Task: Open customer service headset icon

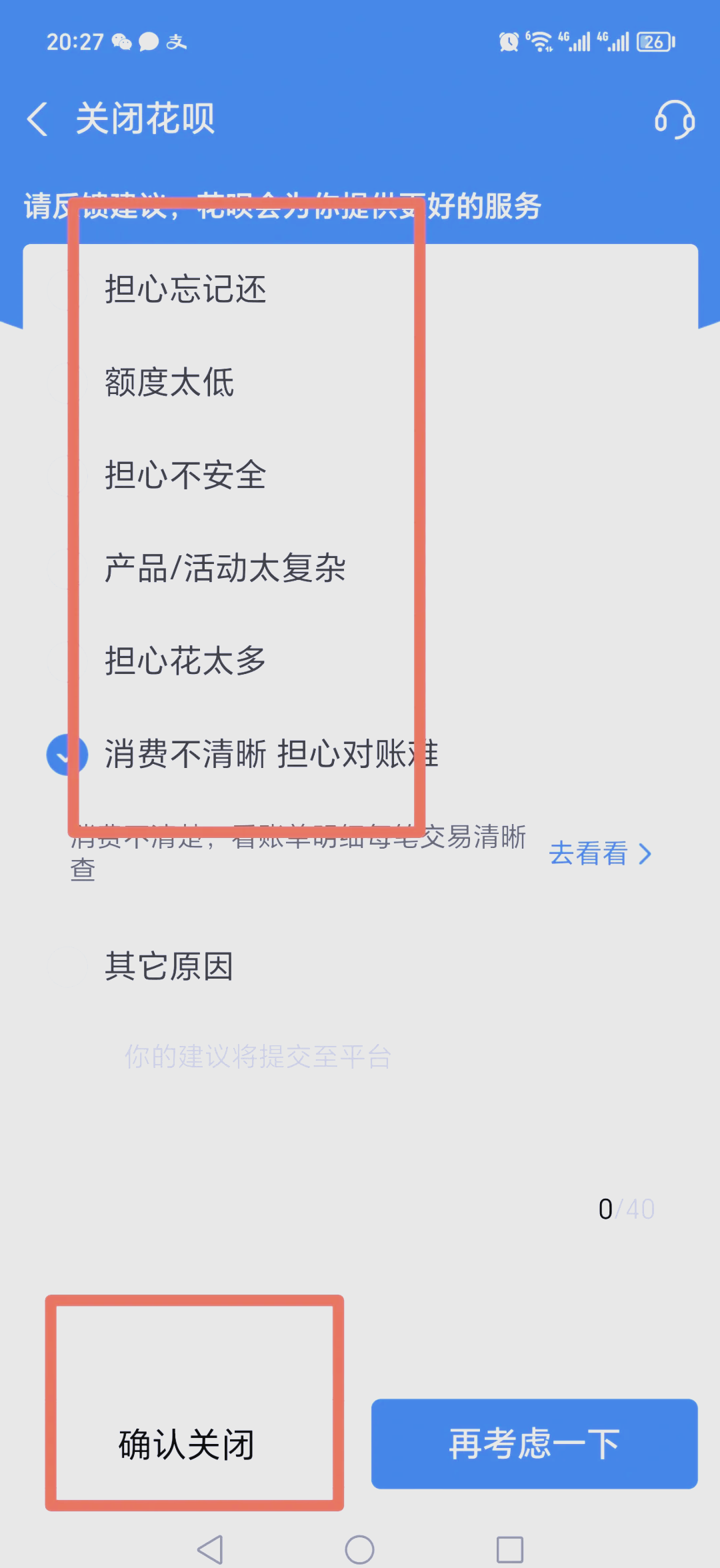Action: (674, 119)
